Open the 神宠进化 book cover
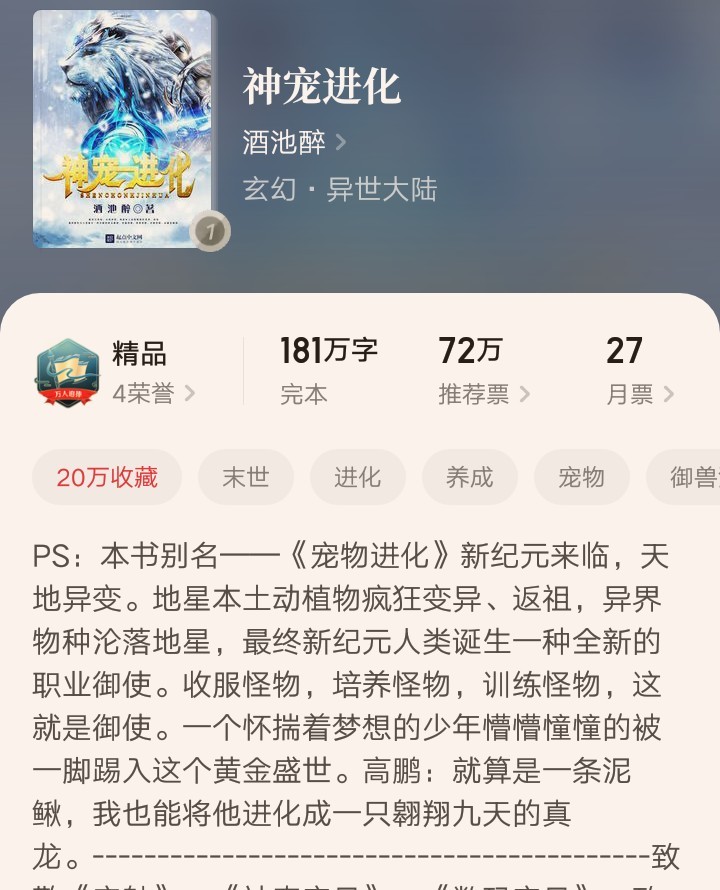Screen dimensions: 720x890 (x=122, y=129)
